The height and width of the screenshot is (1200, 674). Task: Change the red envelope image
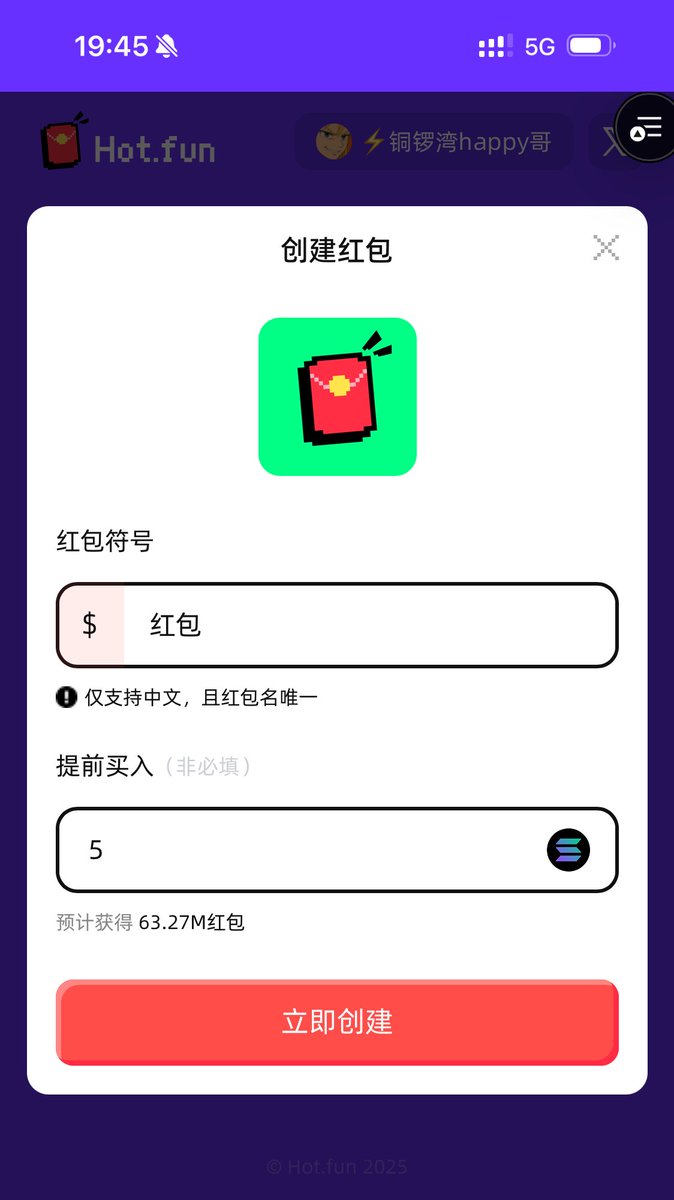[337, 397]
